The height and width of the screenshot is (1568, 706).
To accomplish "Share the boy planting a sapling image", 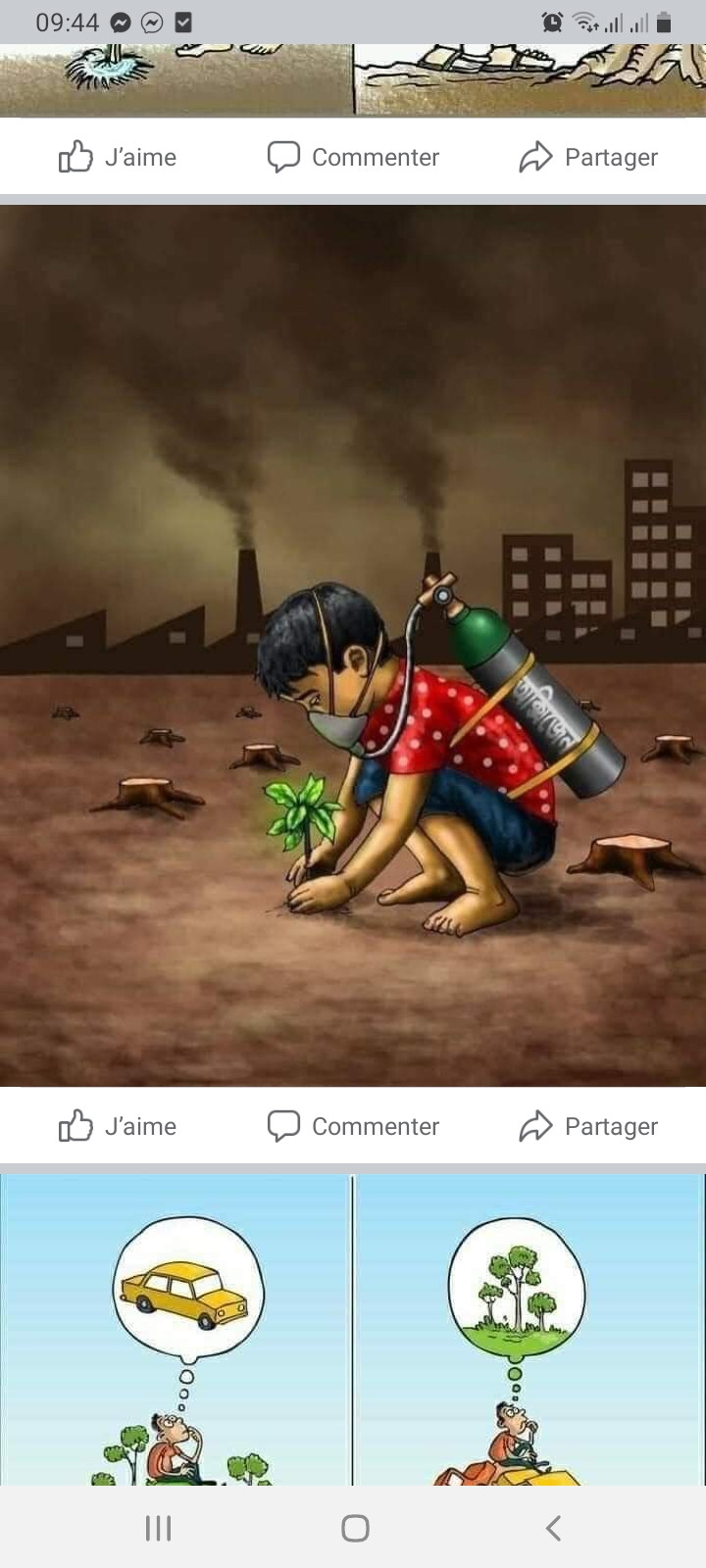I will [588, 1126].
